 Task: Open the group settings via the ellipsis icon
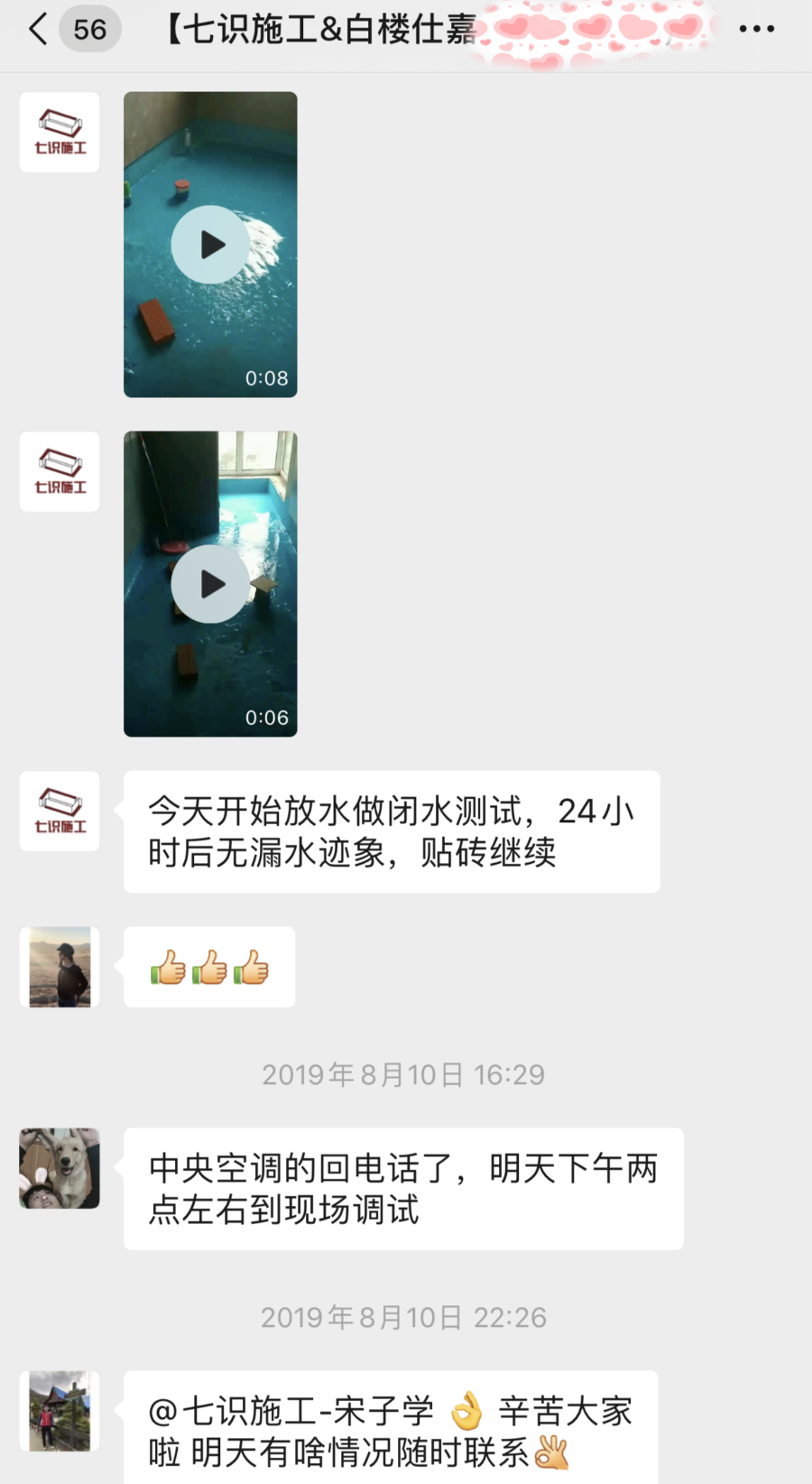point(756,28)
